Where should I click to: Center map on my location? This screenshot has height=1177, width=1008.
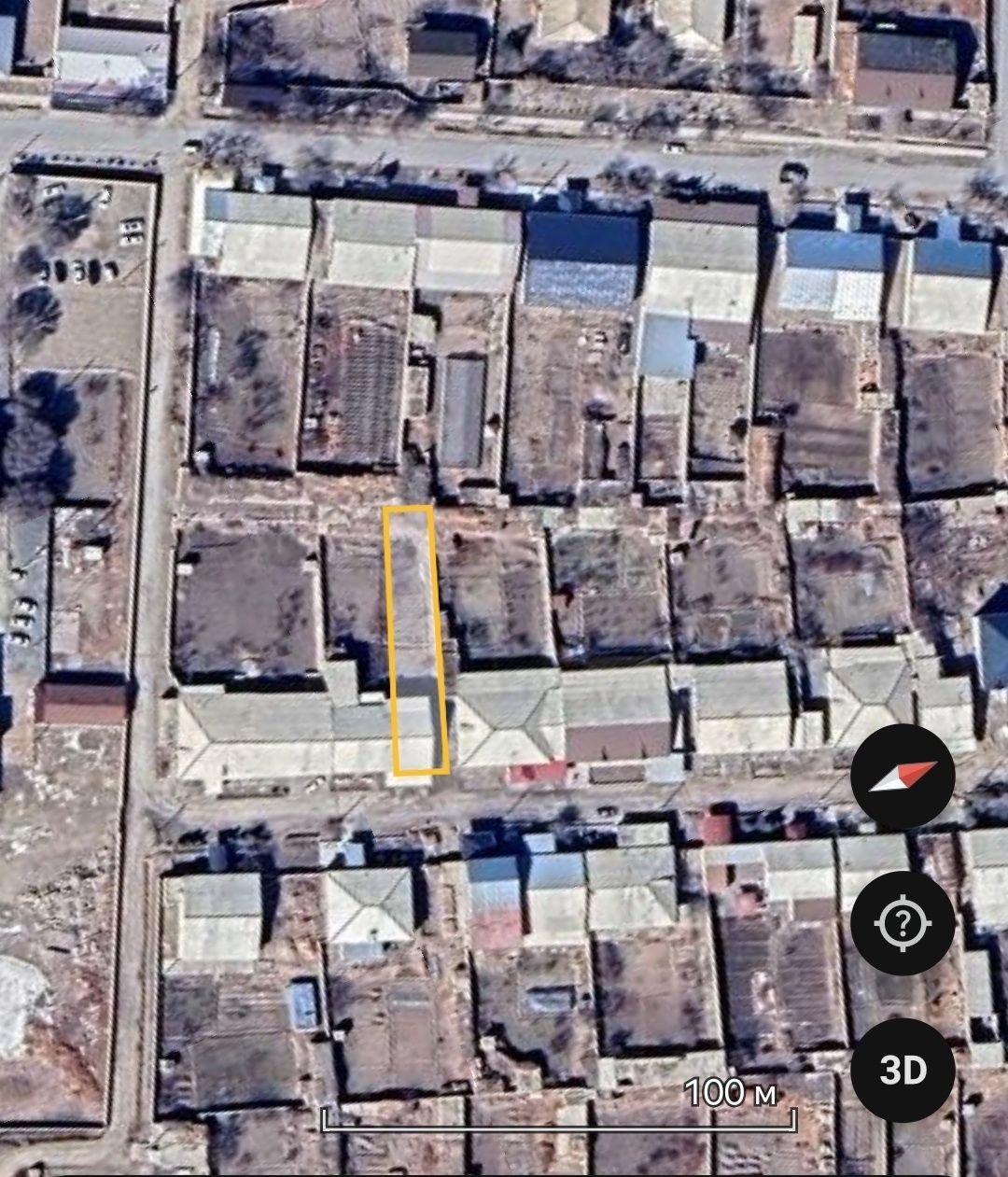pyautogui.click(x=902, y=923)
